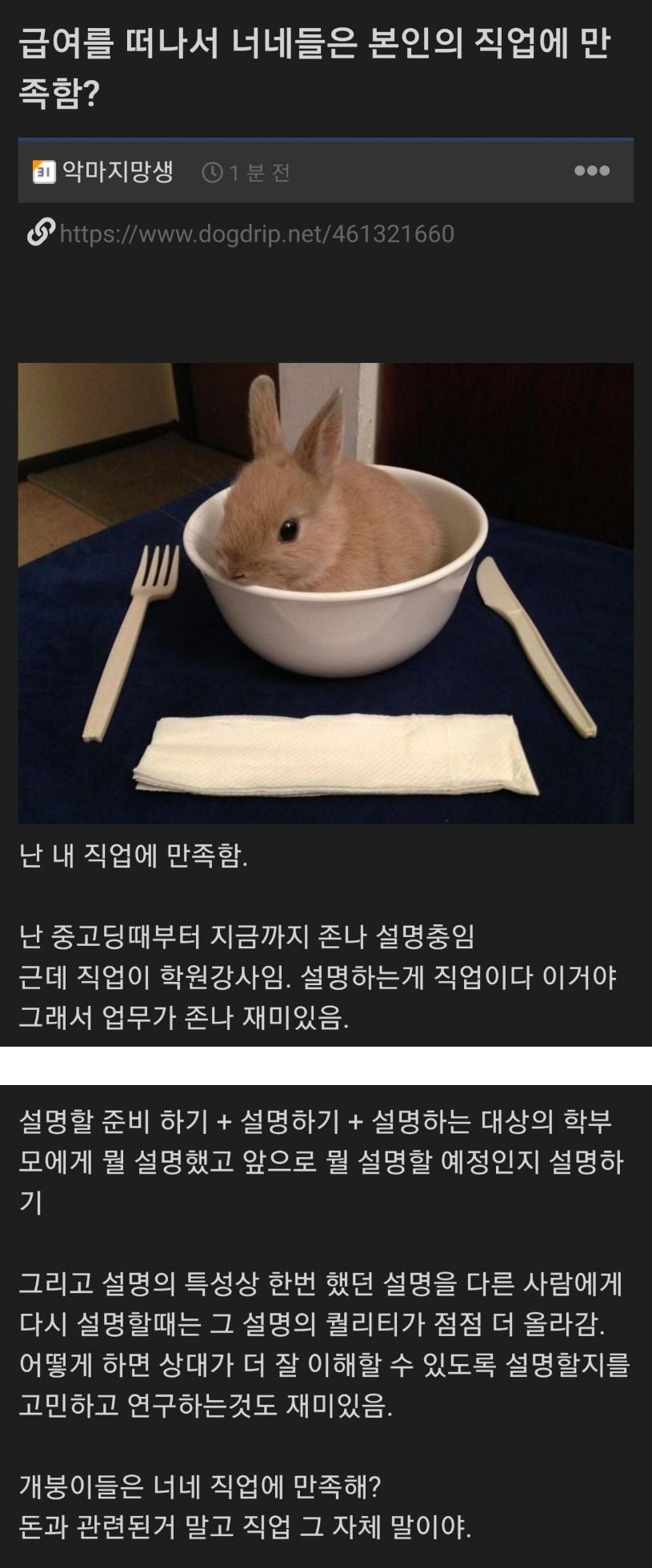Screen dimensions: 652x1568
Task: Open the three-dot post options menu
Action: 591,170
